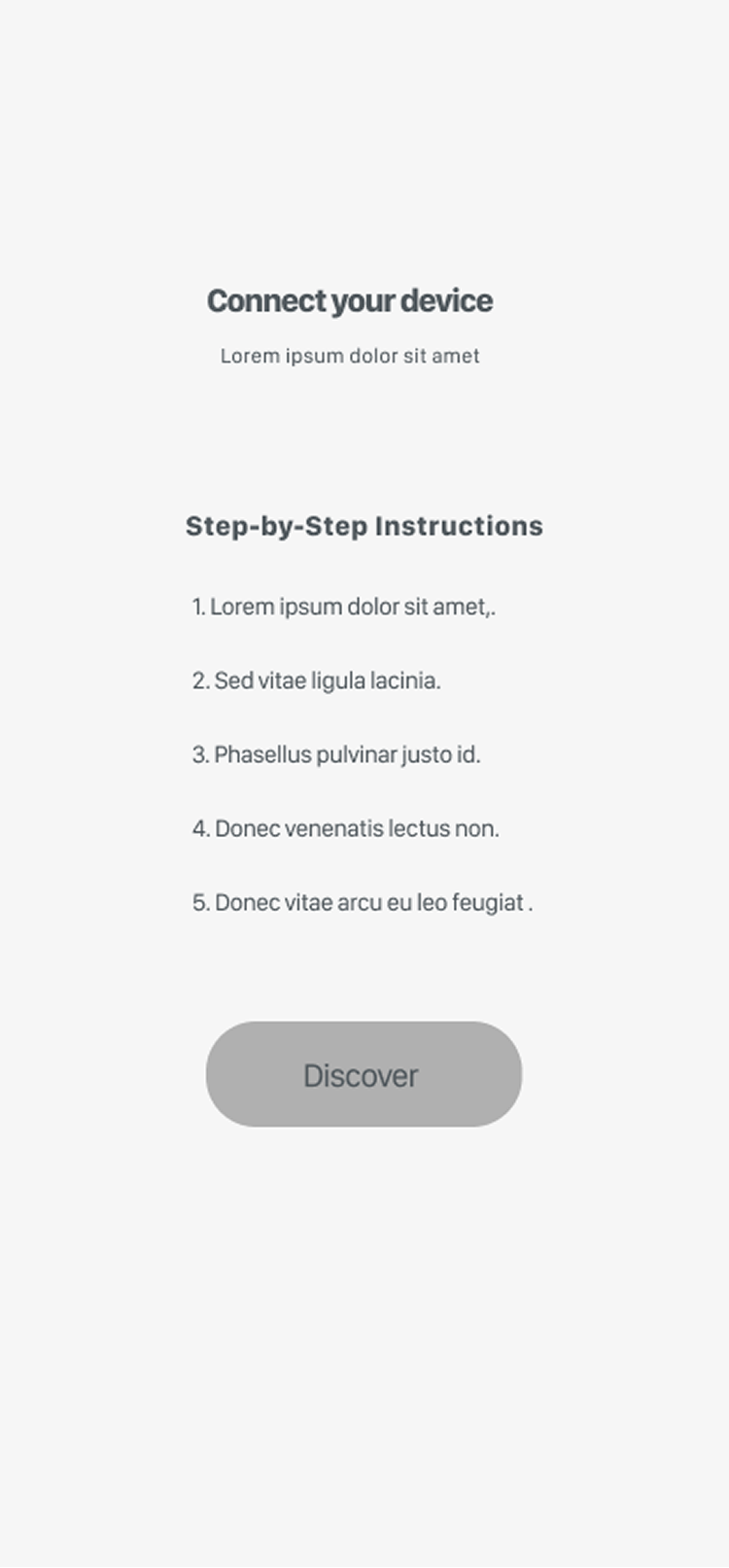Click the 'Step-by-Step Instructions' header
The image size is (729, 1568).
(364, 526)
